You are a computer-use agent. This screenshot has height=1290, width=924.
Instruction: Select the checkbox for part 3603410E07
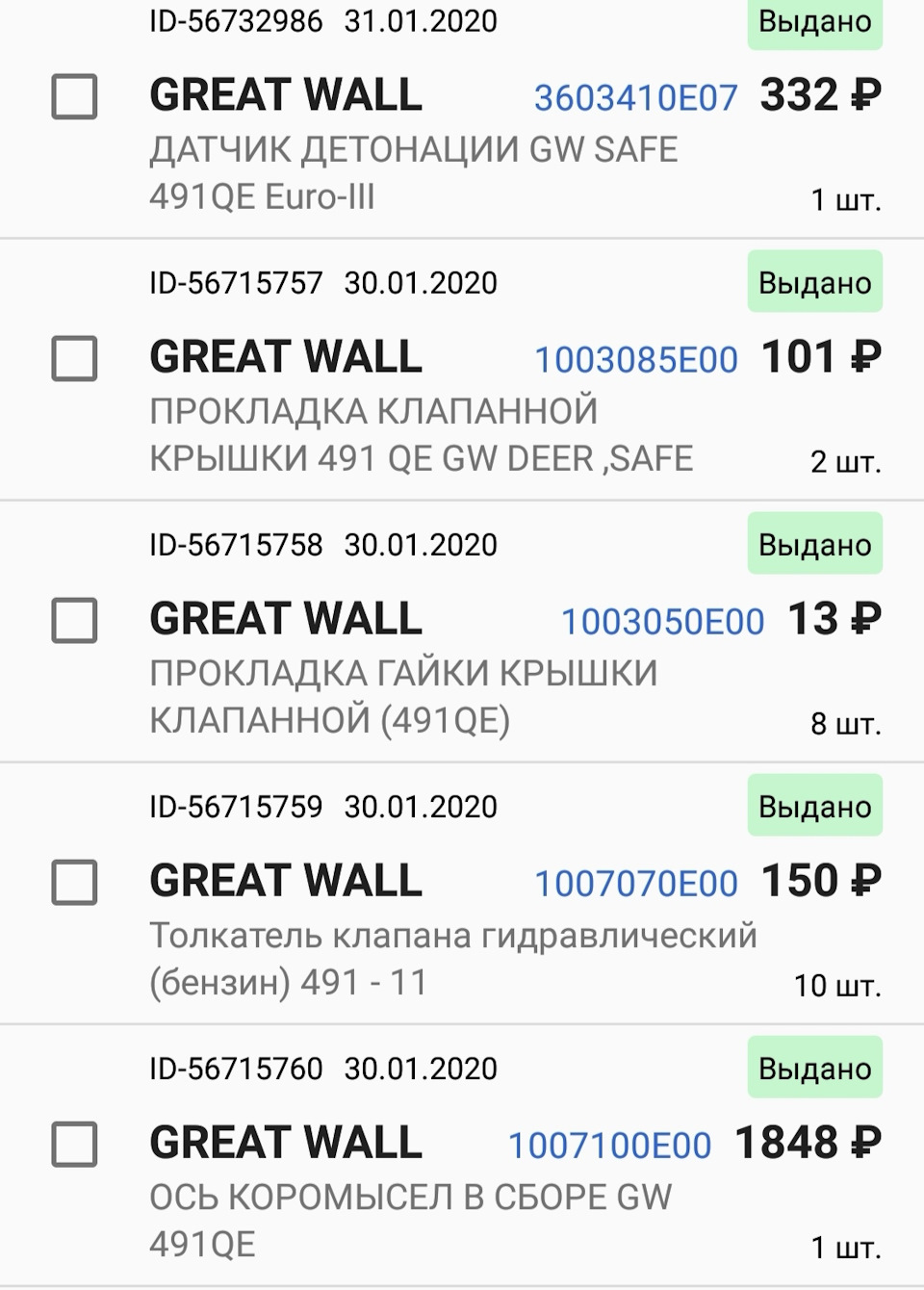coord(74,96)
